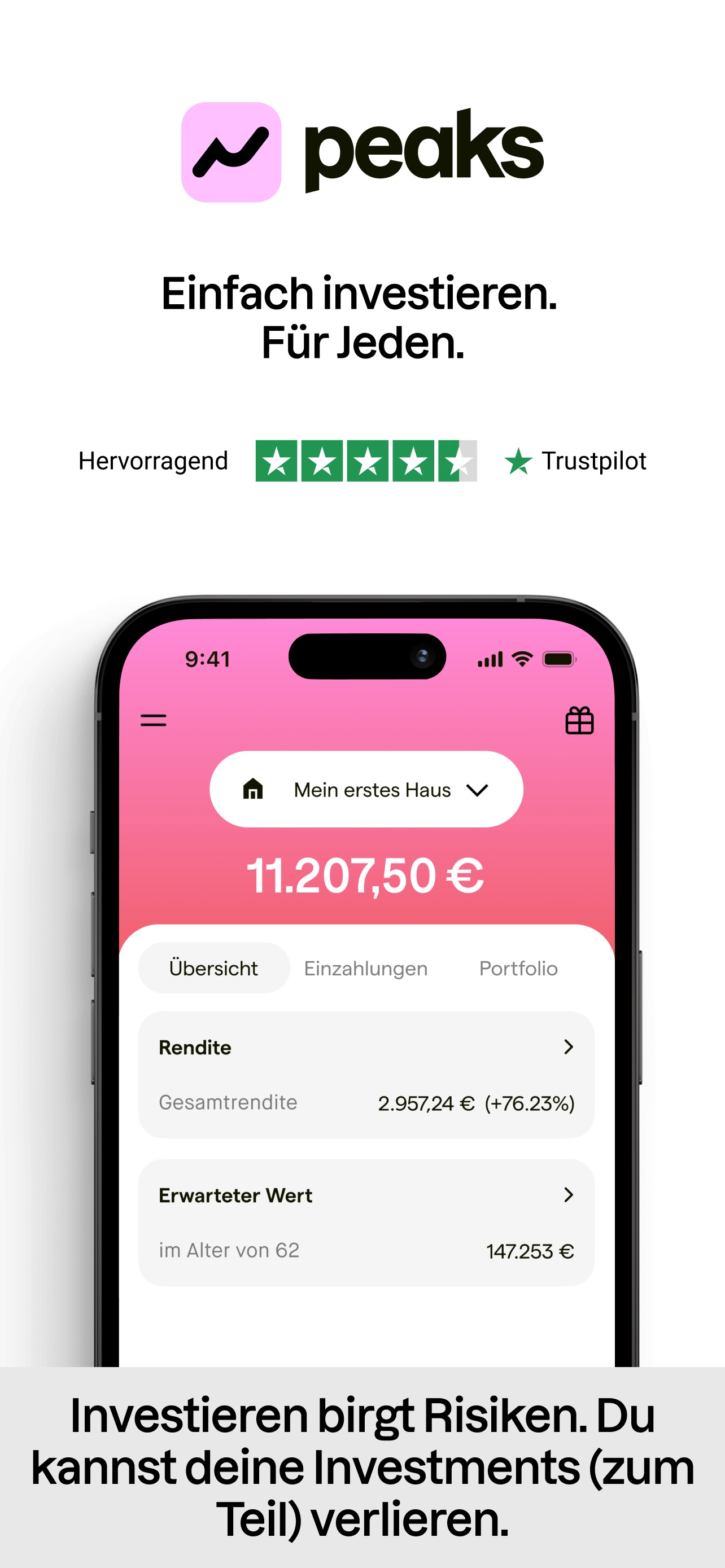Open the 'Mein erstes Haus' portfolio selector

366,789
